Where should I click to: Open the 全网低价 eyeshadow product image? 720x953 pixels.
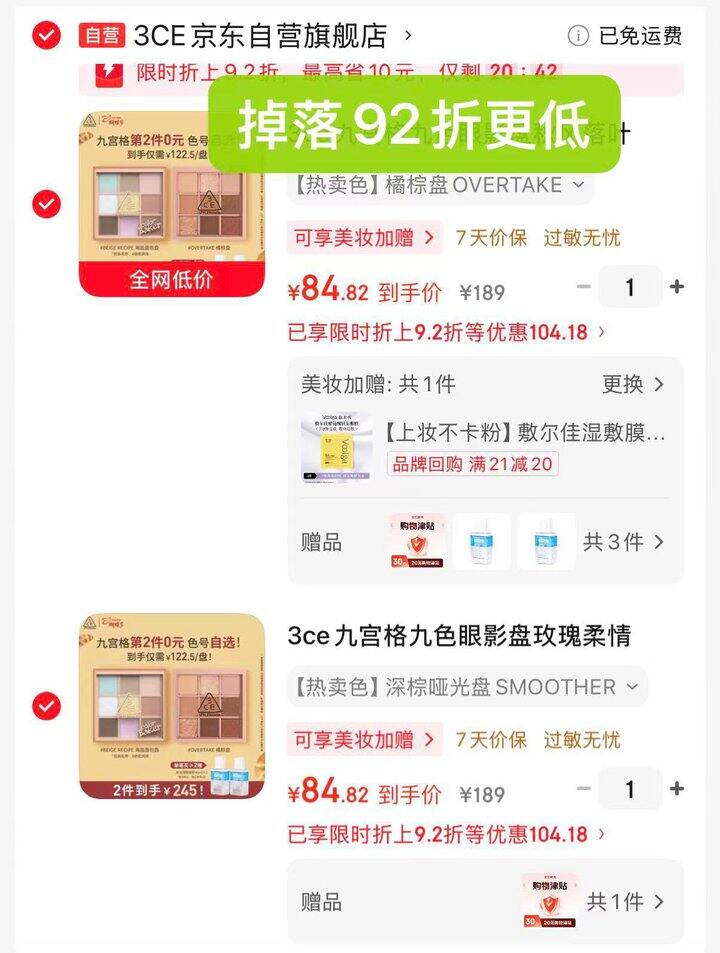coord(172,204)
